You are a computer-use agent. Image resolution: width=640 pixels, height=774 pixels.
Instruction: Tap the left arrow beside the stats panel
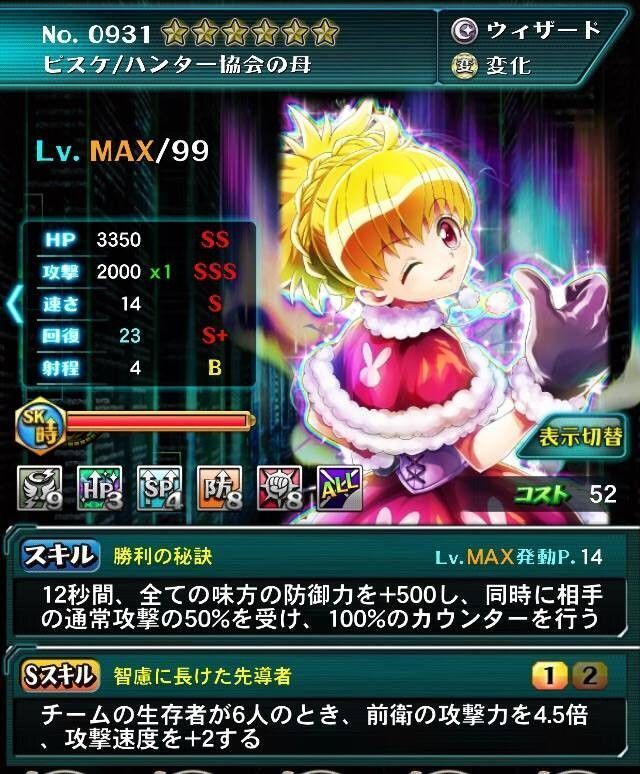click(13, 305)
